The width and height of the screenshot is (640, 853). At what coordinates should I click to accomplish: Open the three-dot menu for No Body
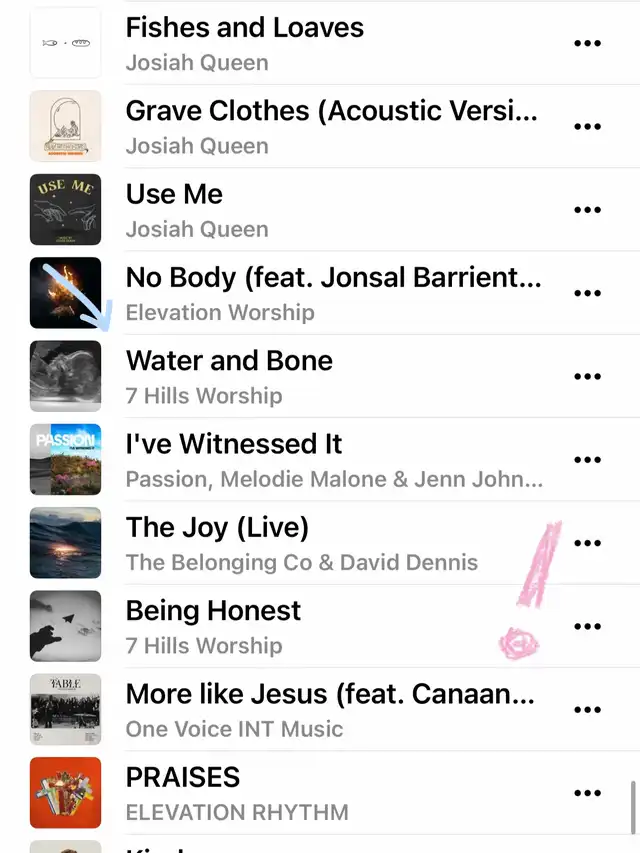pos(588,293)
